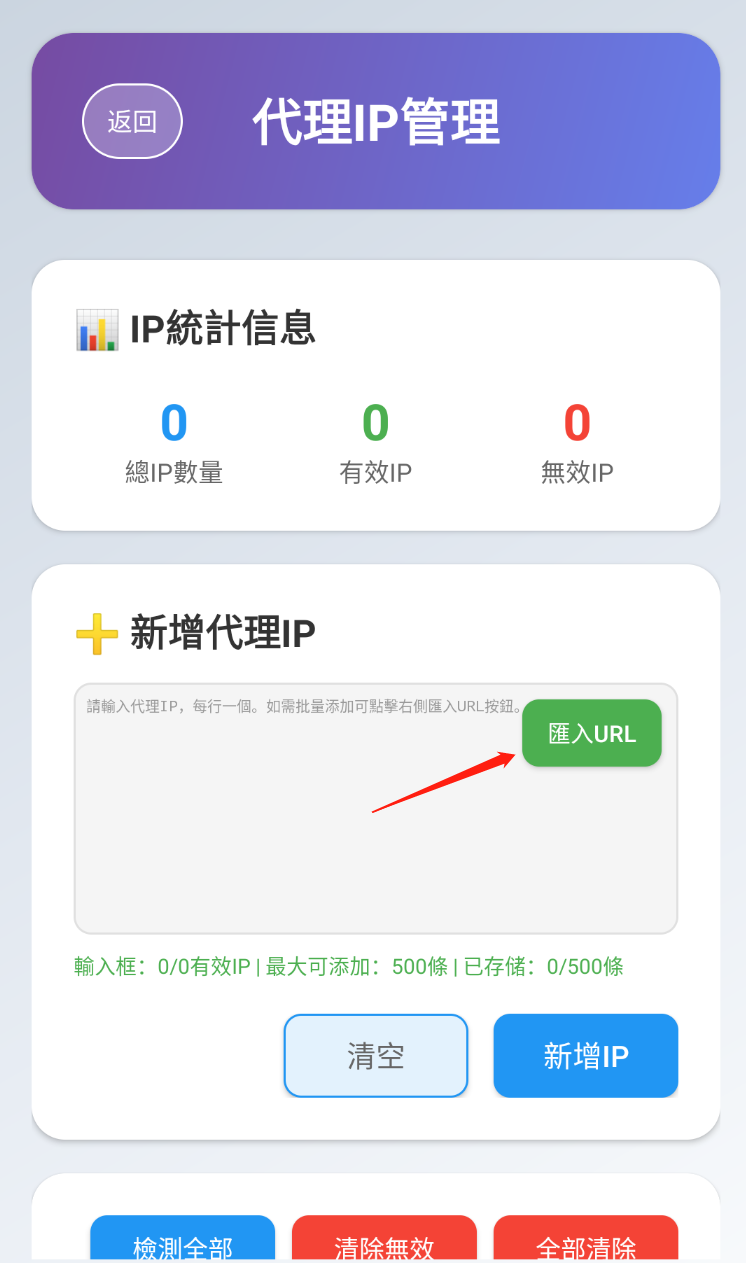Click the yellow plus icon beside 新增代理IP
Image resolution: width=746 pixels, height=1263 pixels.
[x=95, y=634]
